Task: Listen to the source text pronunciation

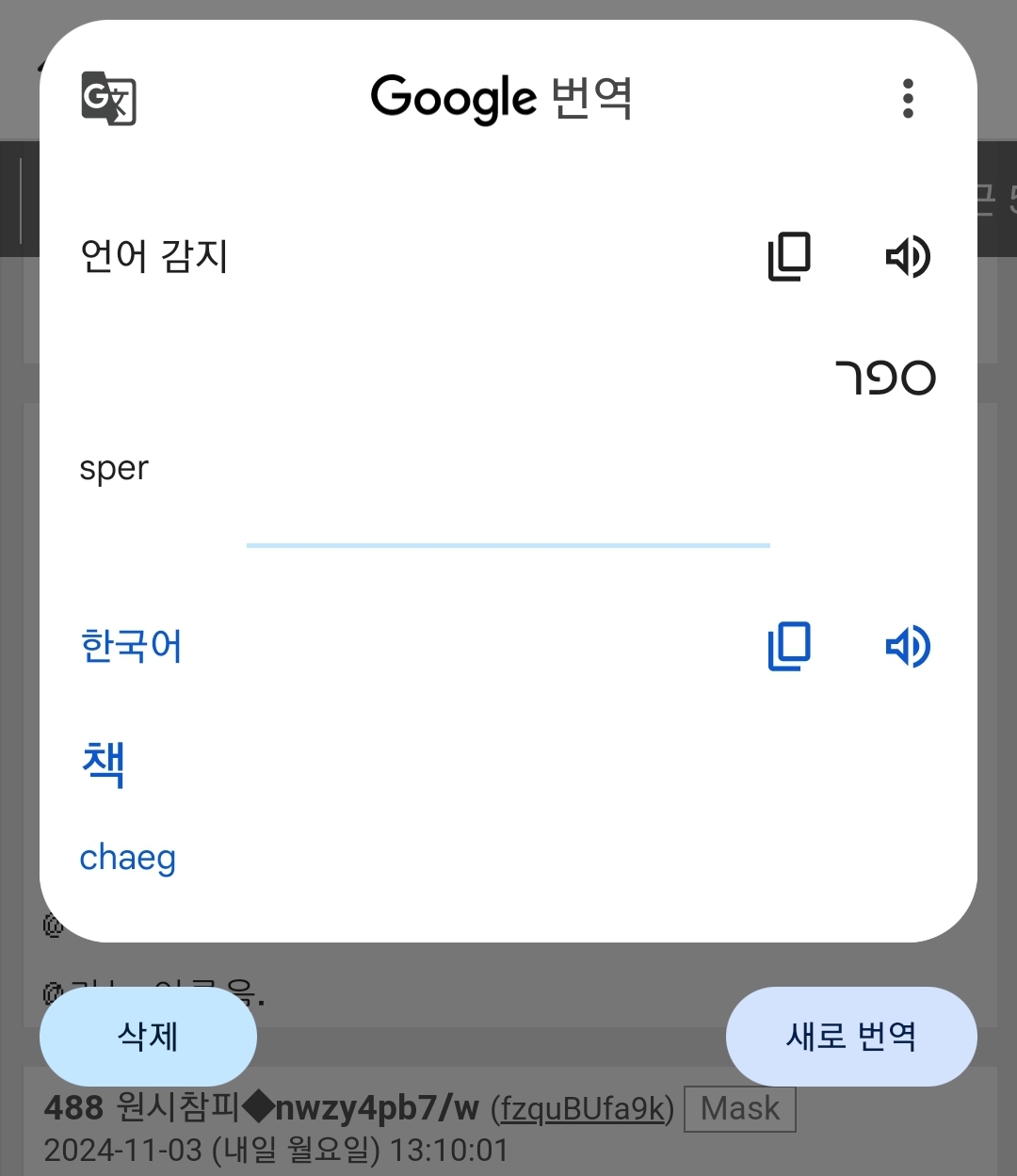Action: click(x=908, y=256)
